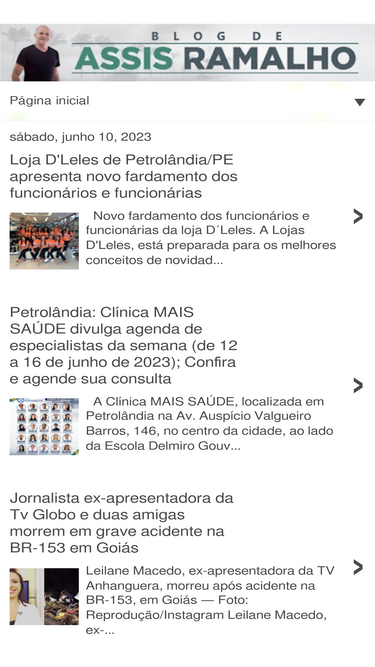Expand the Página inicial dropdown menu

click(x=360, y=102)
